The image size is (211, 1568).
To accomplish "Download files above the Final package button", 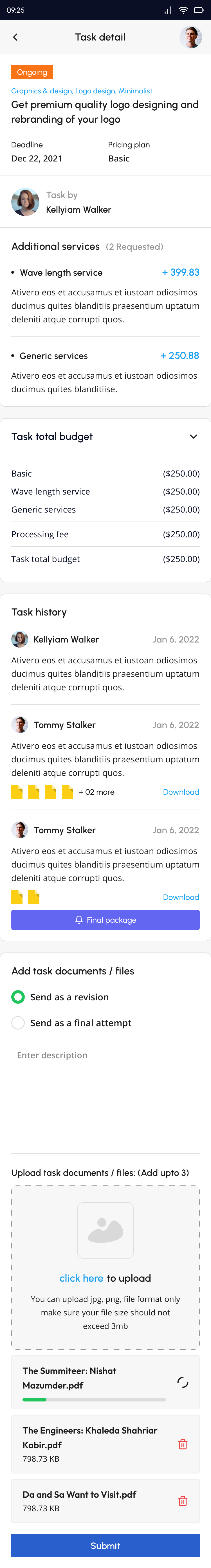I will pyautogui.click(x=181, y=897).
